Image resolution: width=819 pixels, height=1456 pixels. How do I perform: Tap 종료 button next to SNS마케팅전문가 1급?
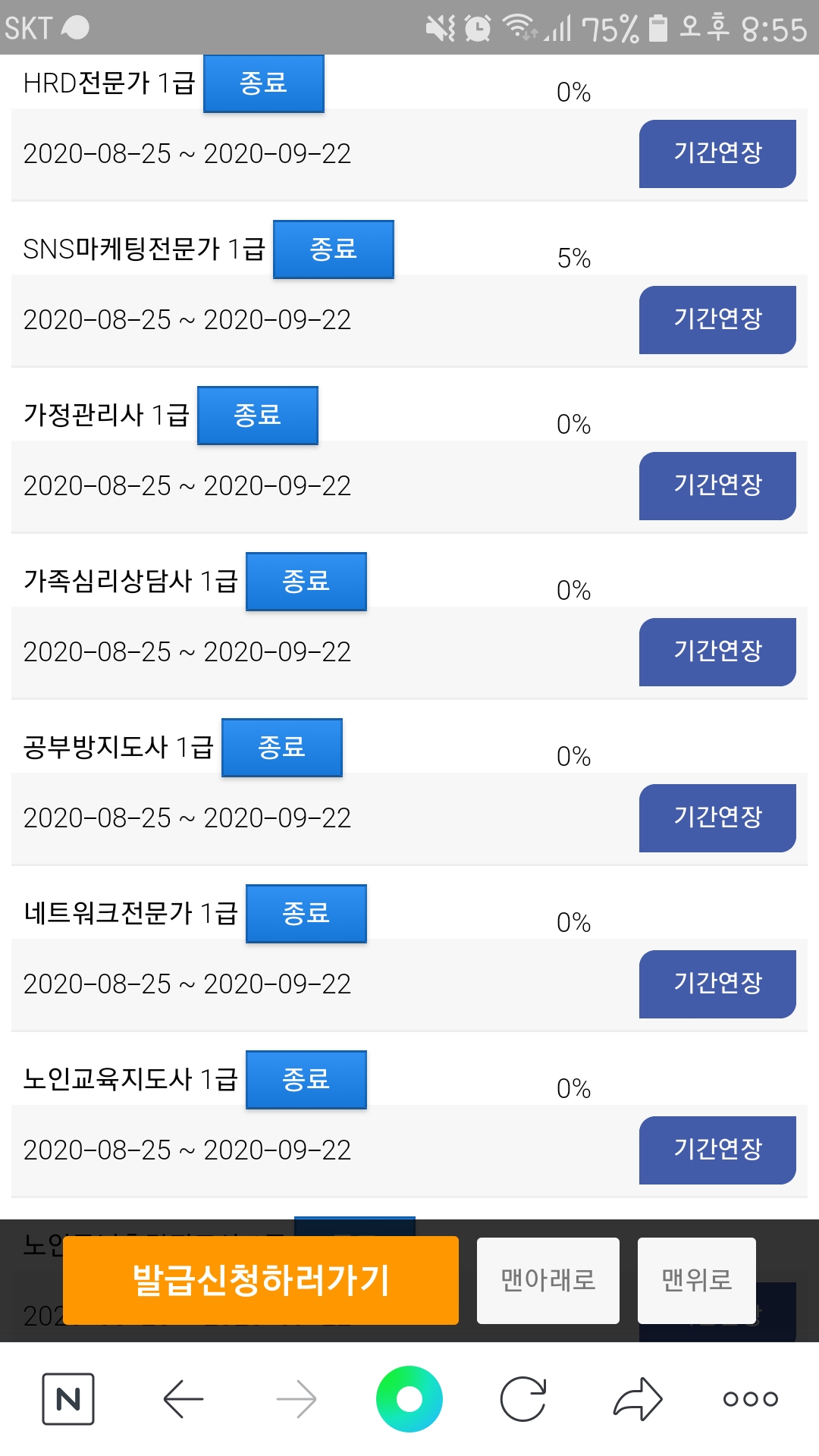tap(334, 249)
